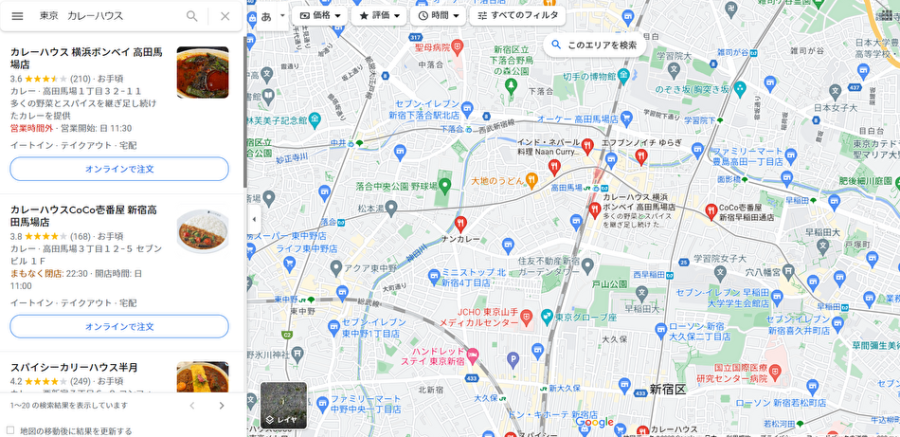Order online from 横浜ボンベイ 高田馬場店
This screenshot has width=900, height=437.
(x=119, y=169)
